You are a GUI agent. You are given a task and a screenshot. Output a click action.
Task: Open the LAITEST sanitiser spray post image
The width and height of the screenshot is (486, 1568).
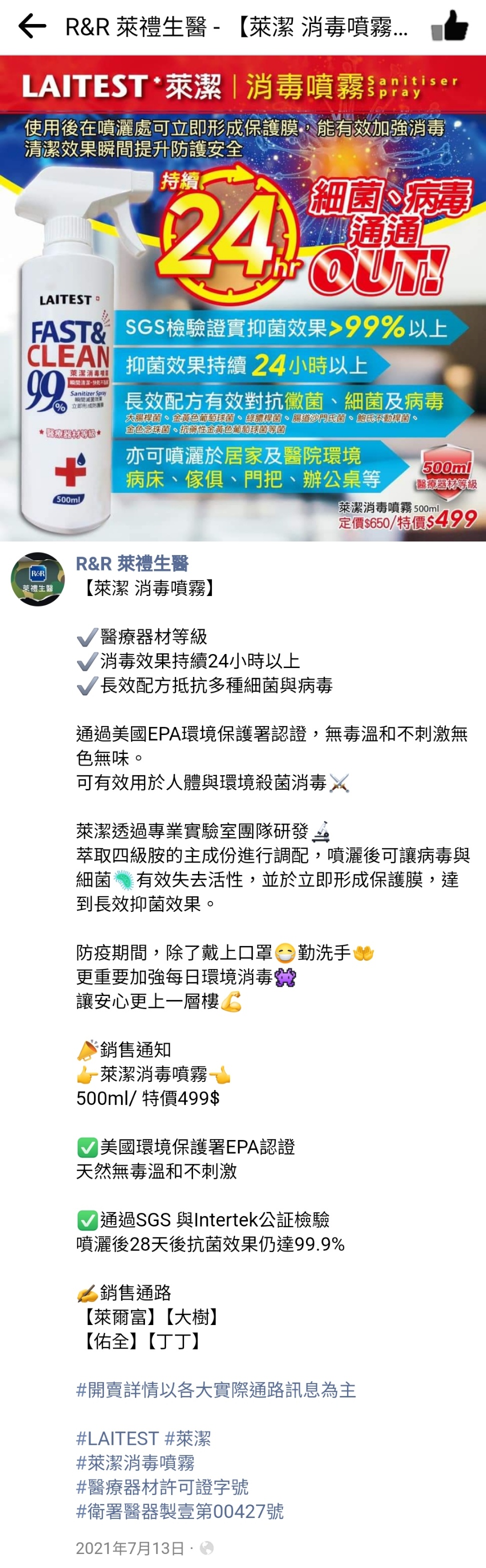pos(243,298)
